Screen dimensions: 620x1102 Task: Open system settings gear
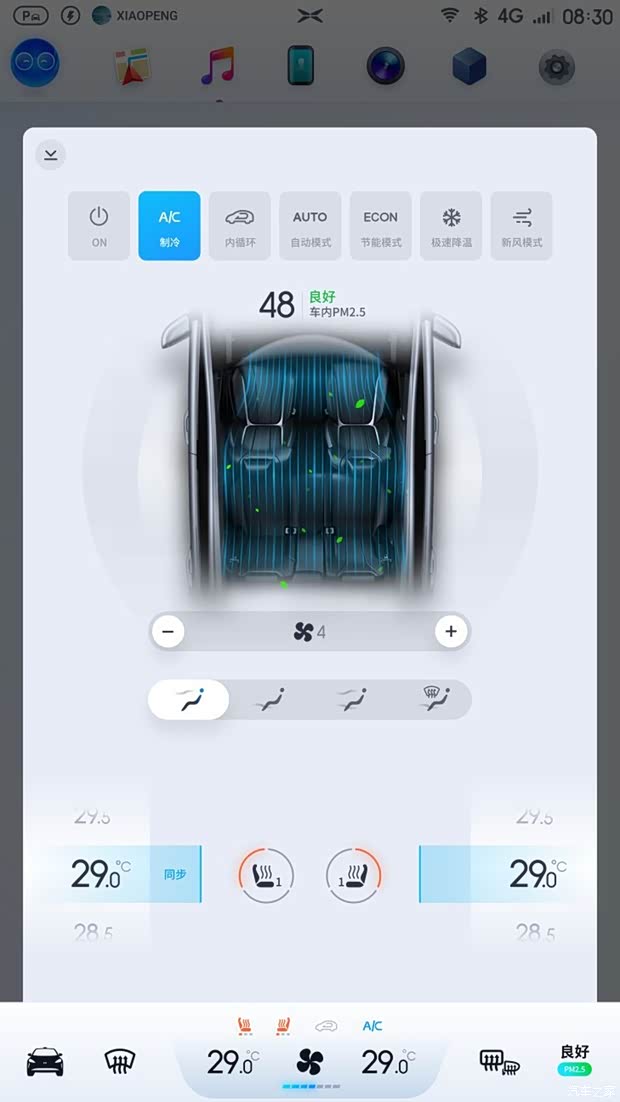(x=557, y=67)
